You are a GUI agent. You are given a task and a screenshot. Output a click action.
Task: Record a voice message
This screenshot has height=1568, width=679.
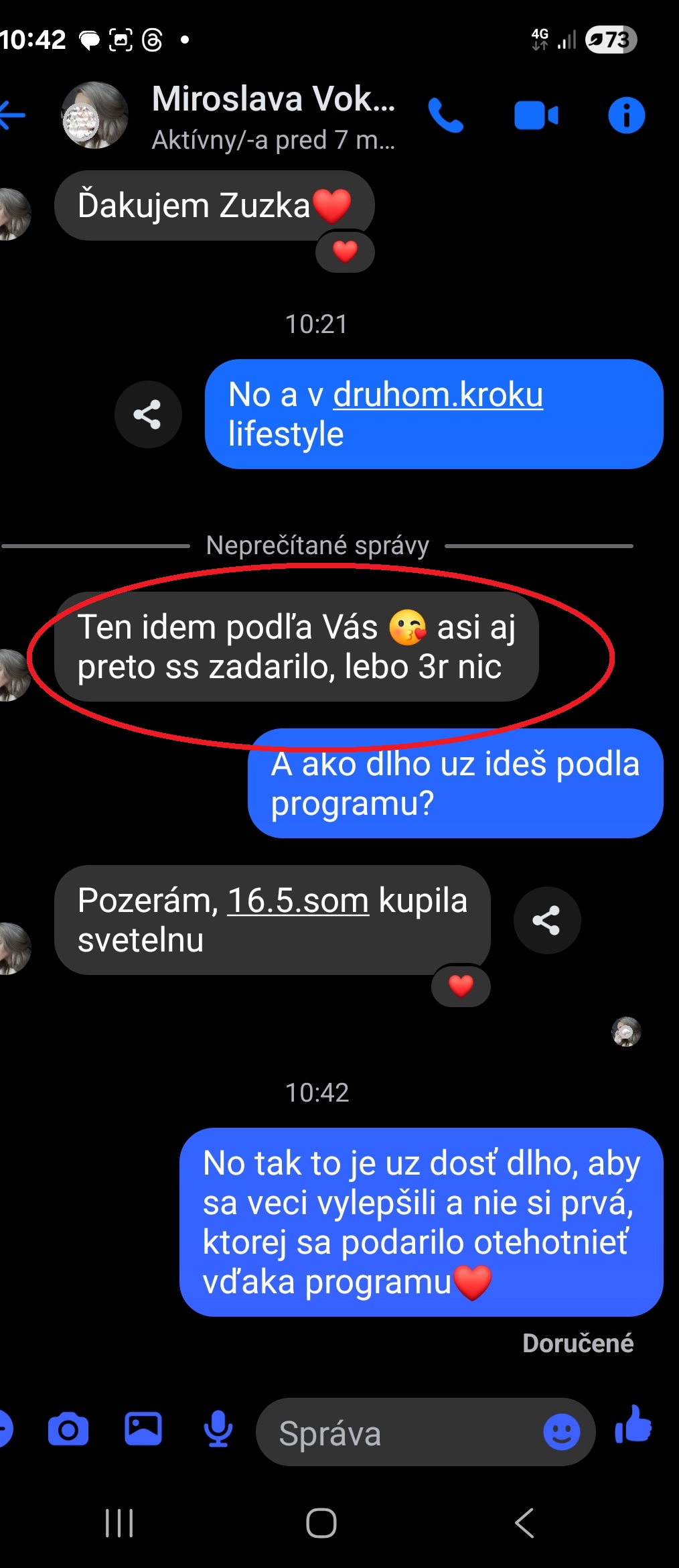[218, 1430]
